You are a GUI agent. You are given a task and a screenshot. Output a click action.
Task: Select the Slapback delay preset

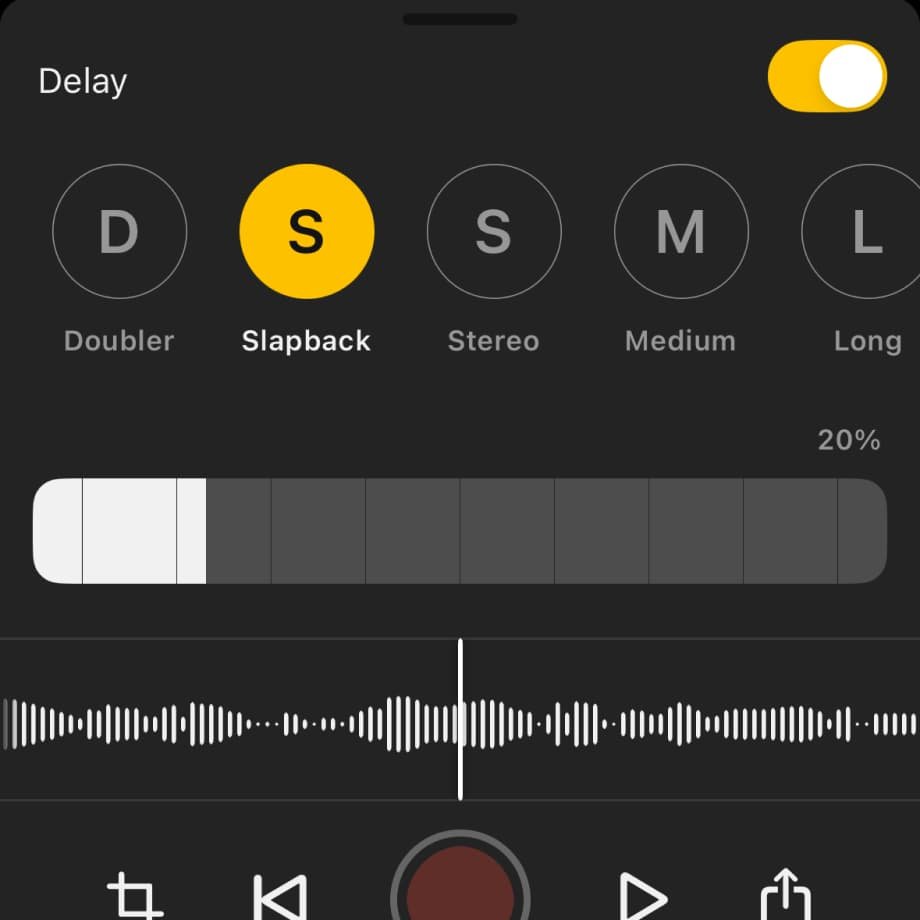pyautogui.click(x=306, y=232)
